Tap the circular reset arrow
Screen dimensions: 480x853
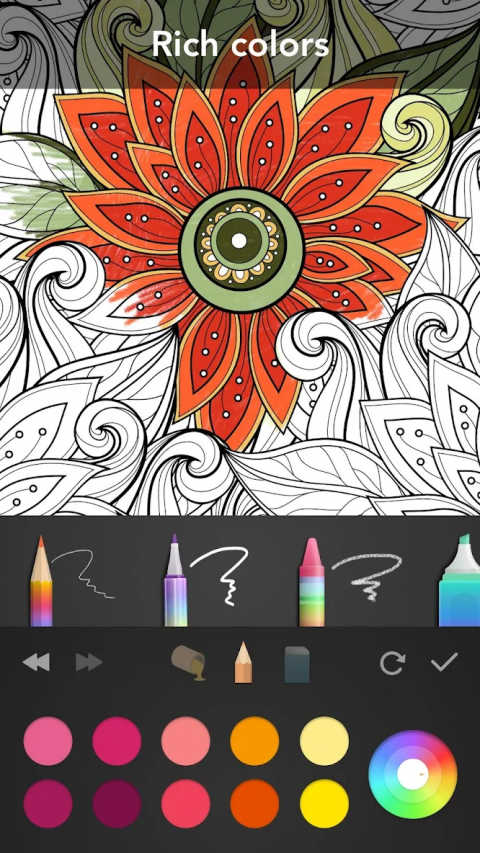[x=392, y=663]
